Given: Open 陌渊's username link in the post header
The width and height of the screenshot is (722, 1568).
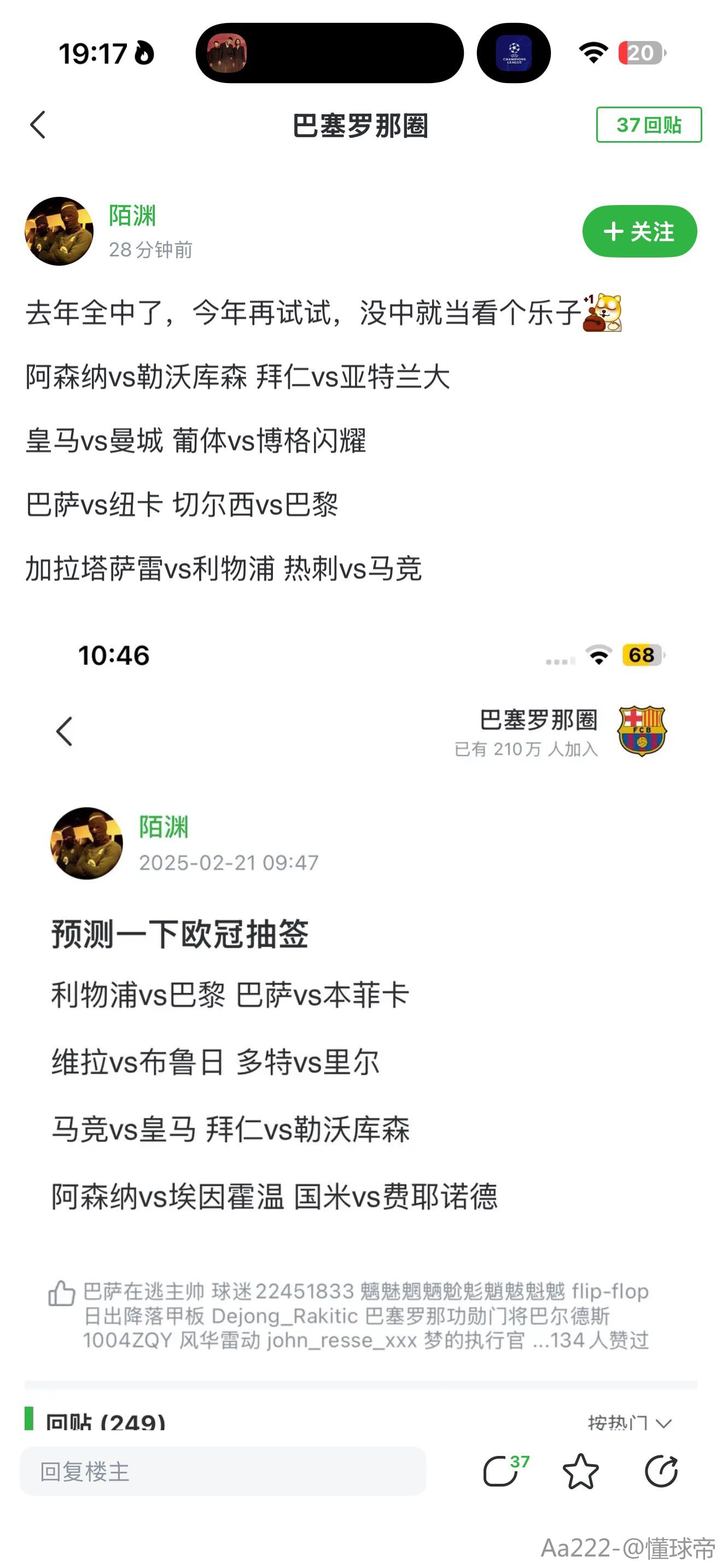Looking at the screenshot, I should (x=132, y=215).
